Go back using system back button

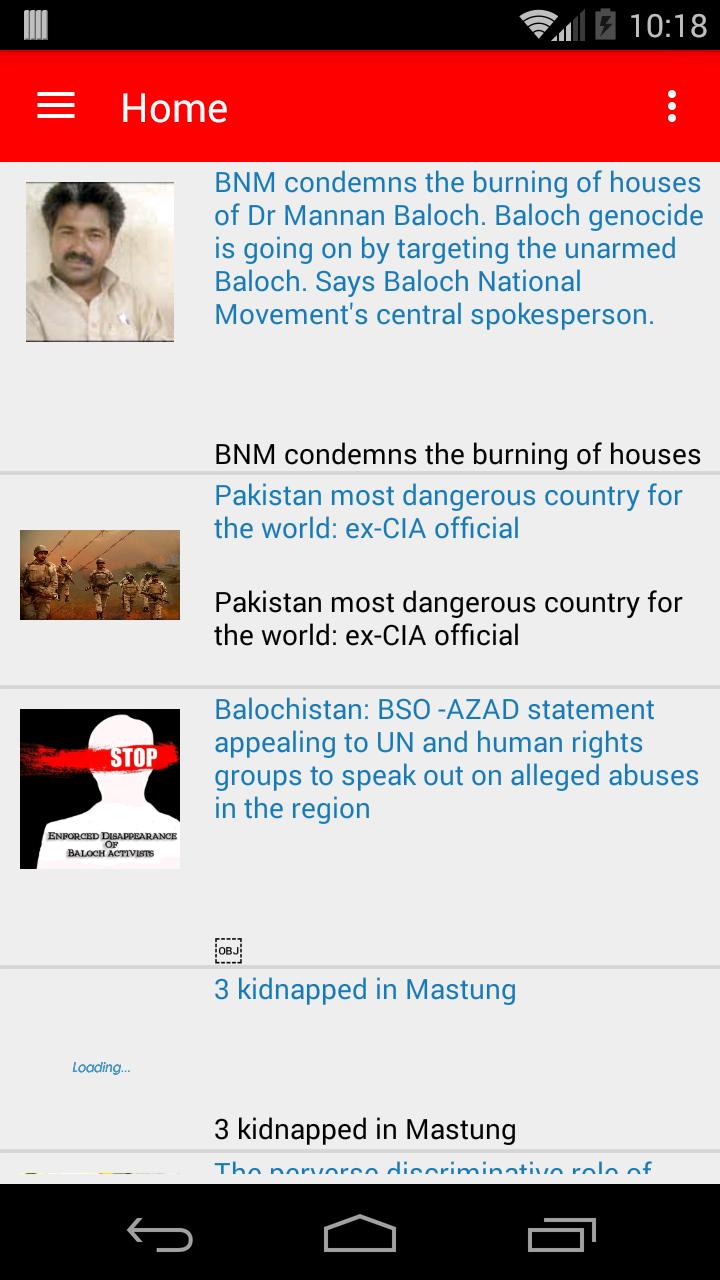[160, 1234]
